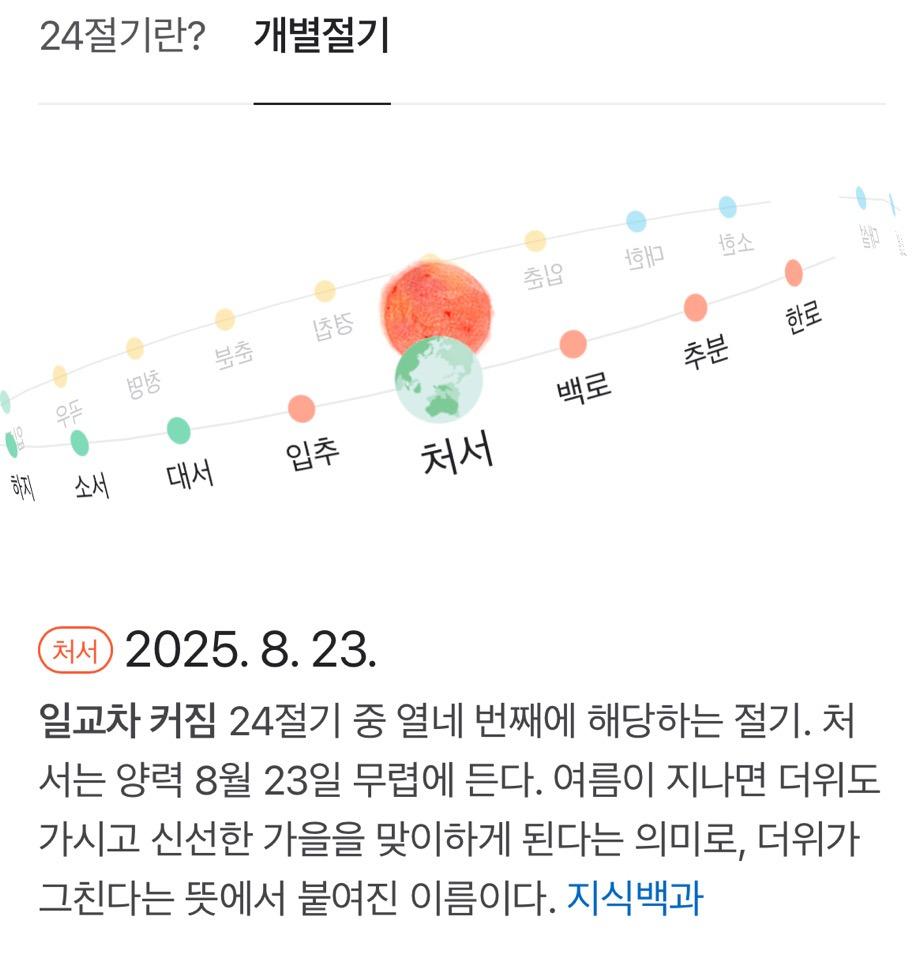
Task: Open the 지식백과 source link
Action: (x=634, y=898)
